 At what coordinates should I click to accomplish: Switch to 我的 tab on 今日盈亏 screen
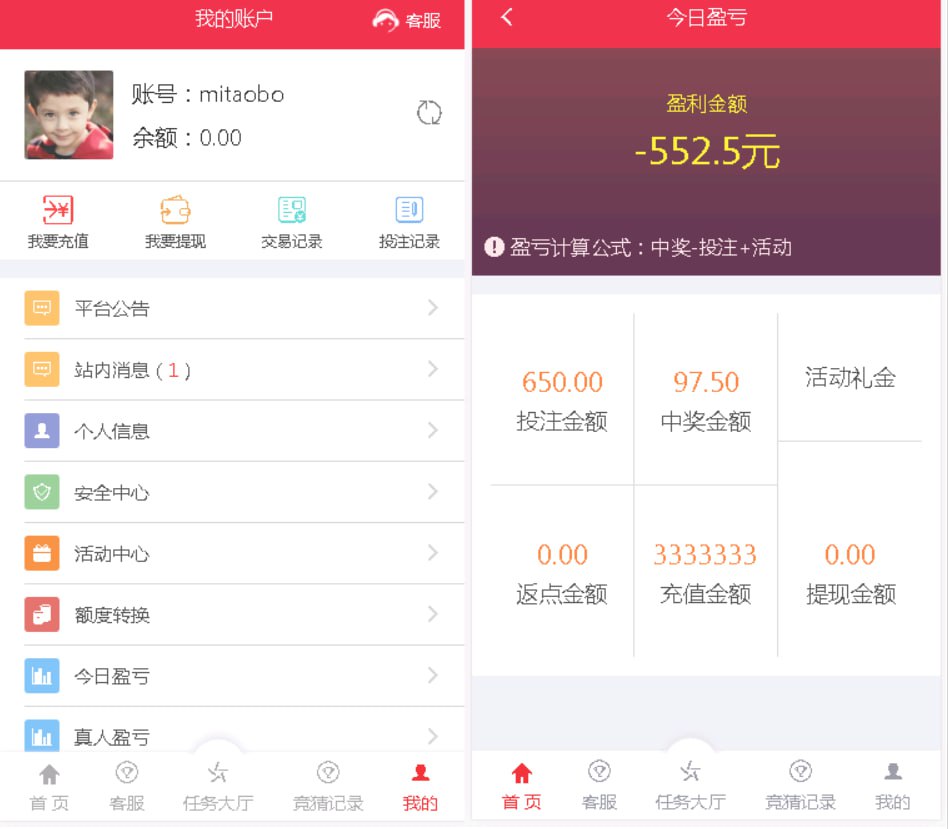tap(893, 787)
